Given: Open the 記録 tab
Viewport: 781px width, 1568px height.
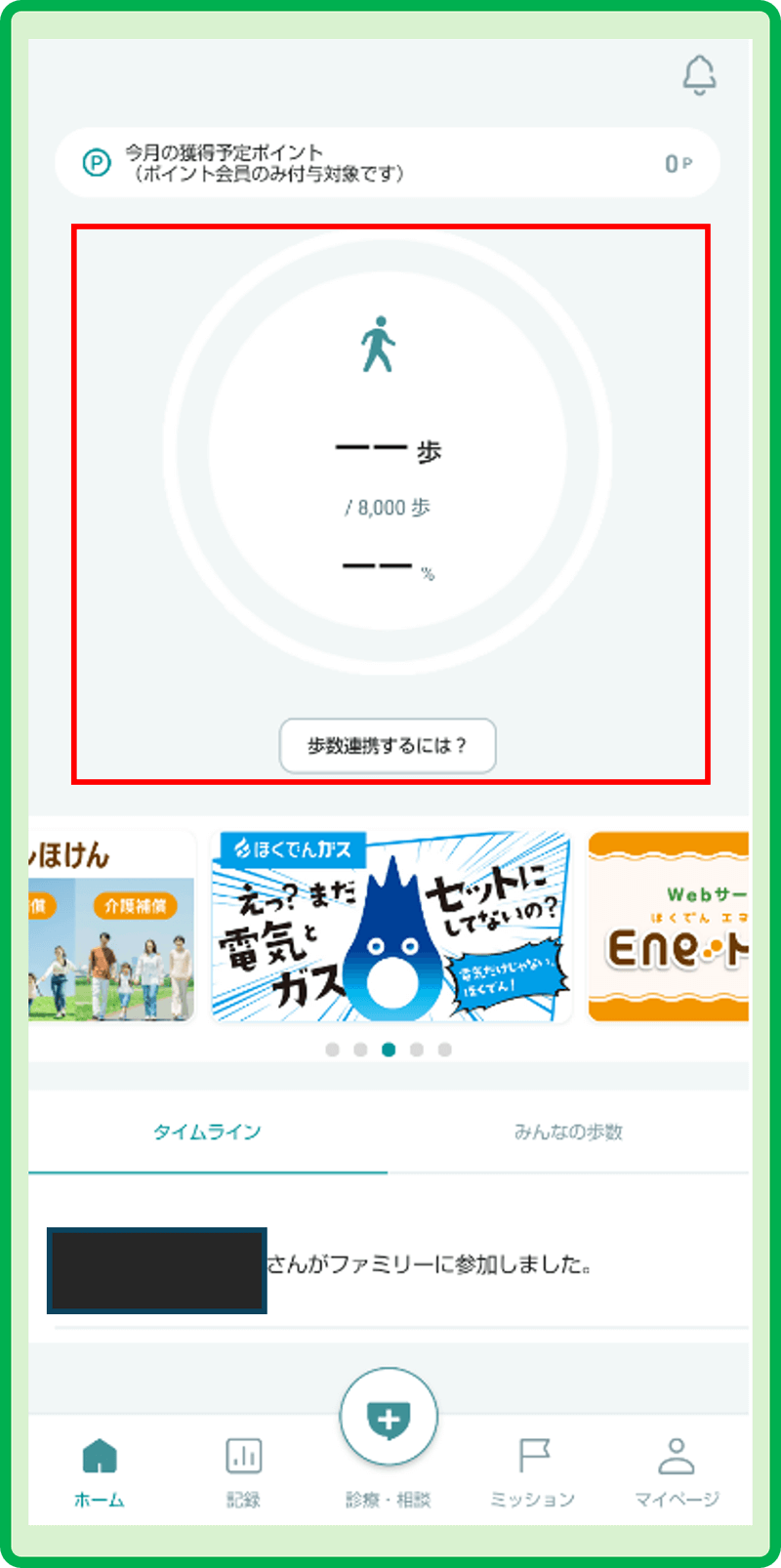Looking at the screenshot, I should (x=243, y=1472).
